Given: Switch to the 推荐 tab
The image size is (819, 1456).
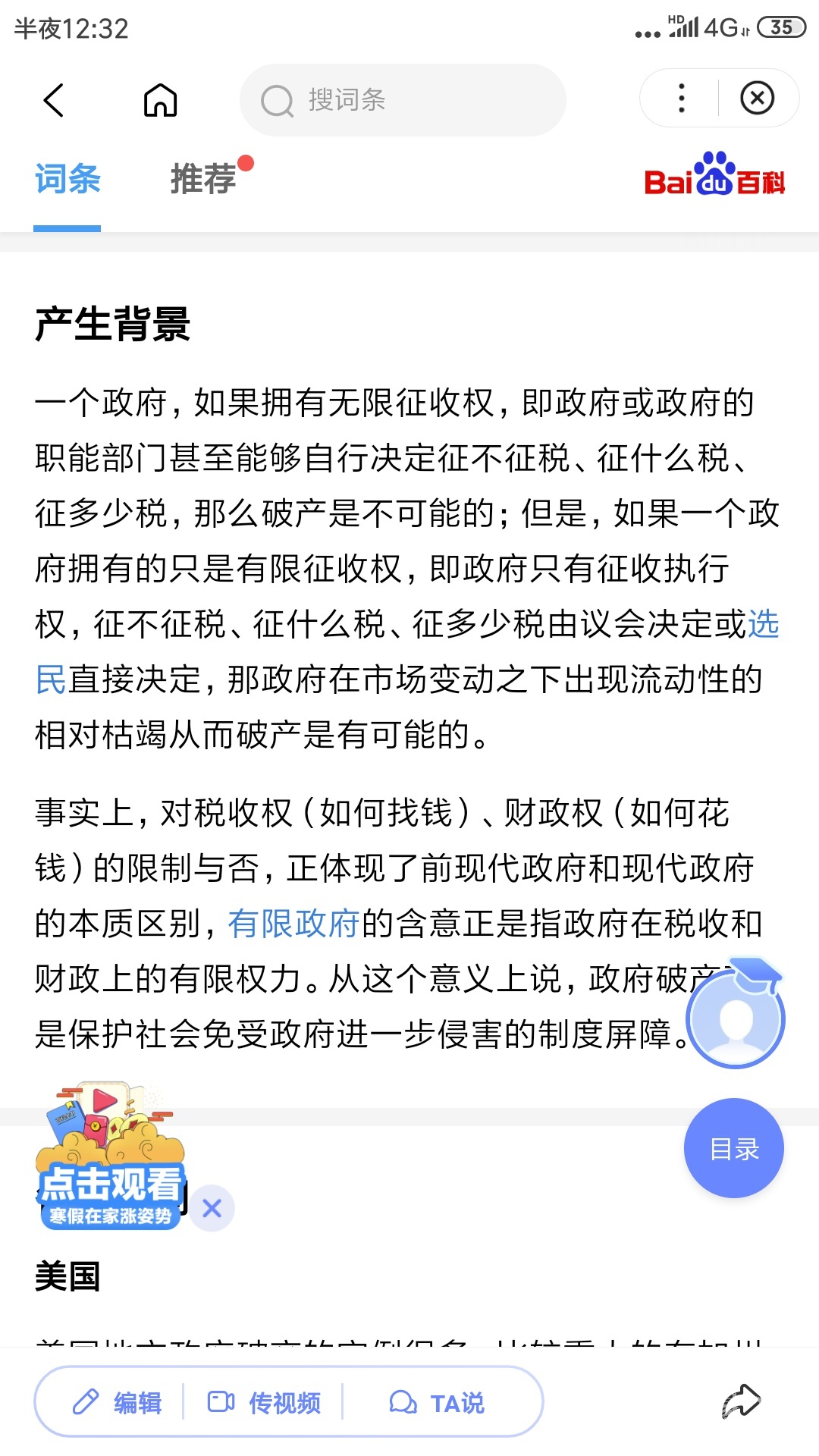Looking at the screenshot, I should (203, 180).
